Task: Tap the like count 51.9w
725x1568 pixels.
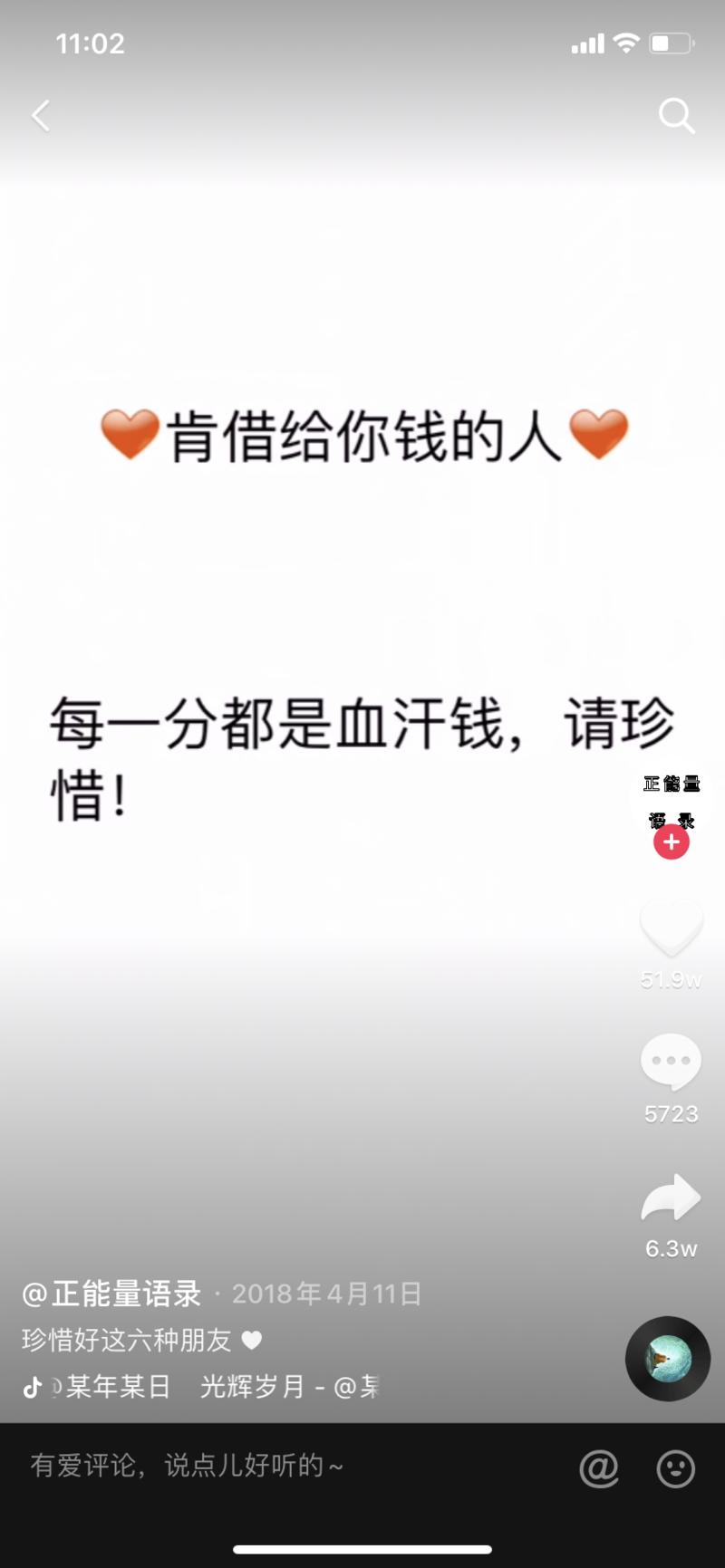Action: (x=671, y=980)
